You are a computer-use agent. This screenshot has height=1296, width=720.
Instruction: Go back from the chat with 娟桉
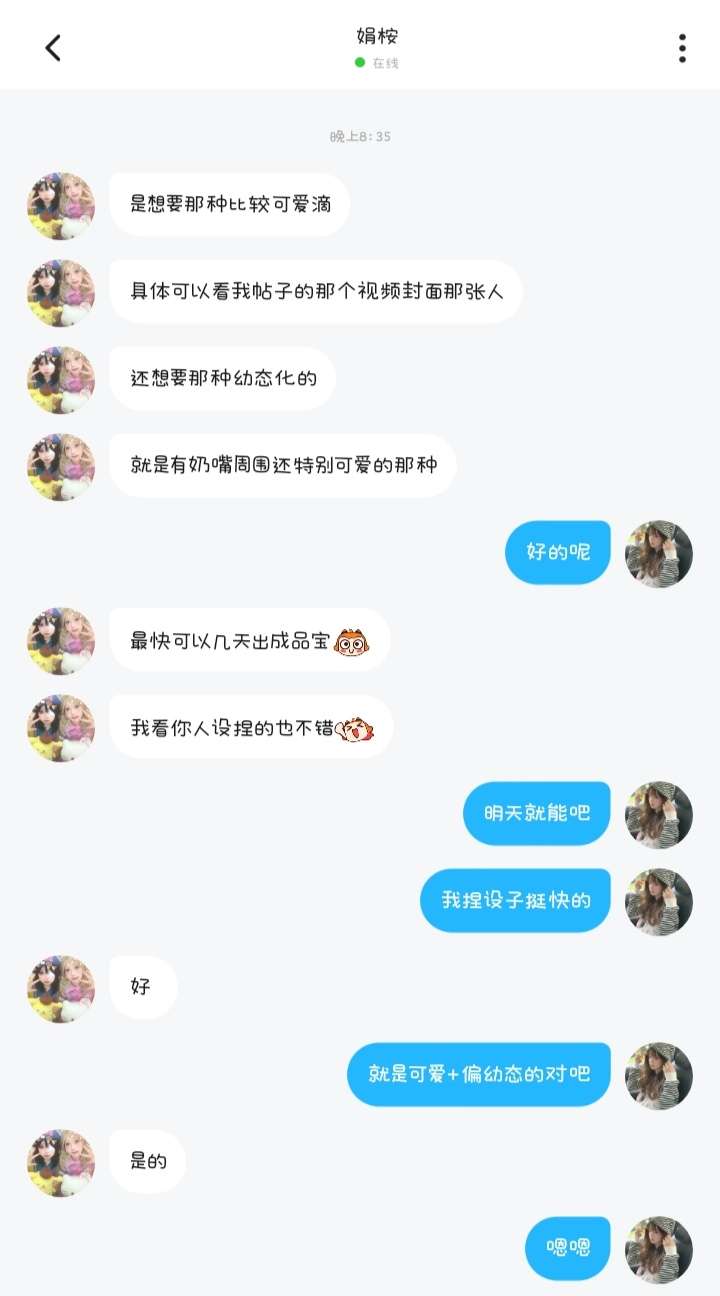click(53, 47)
